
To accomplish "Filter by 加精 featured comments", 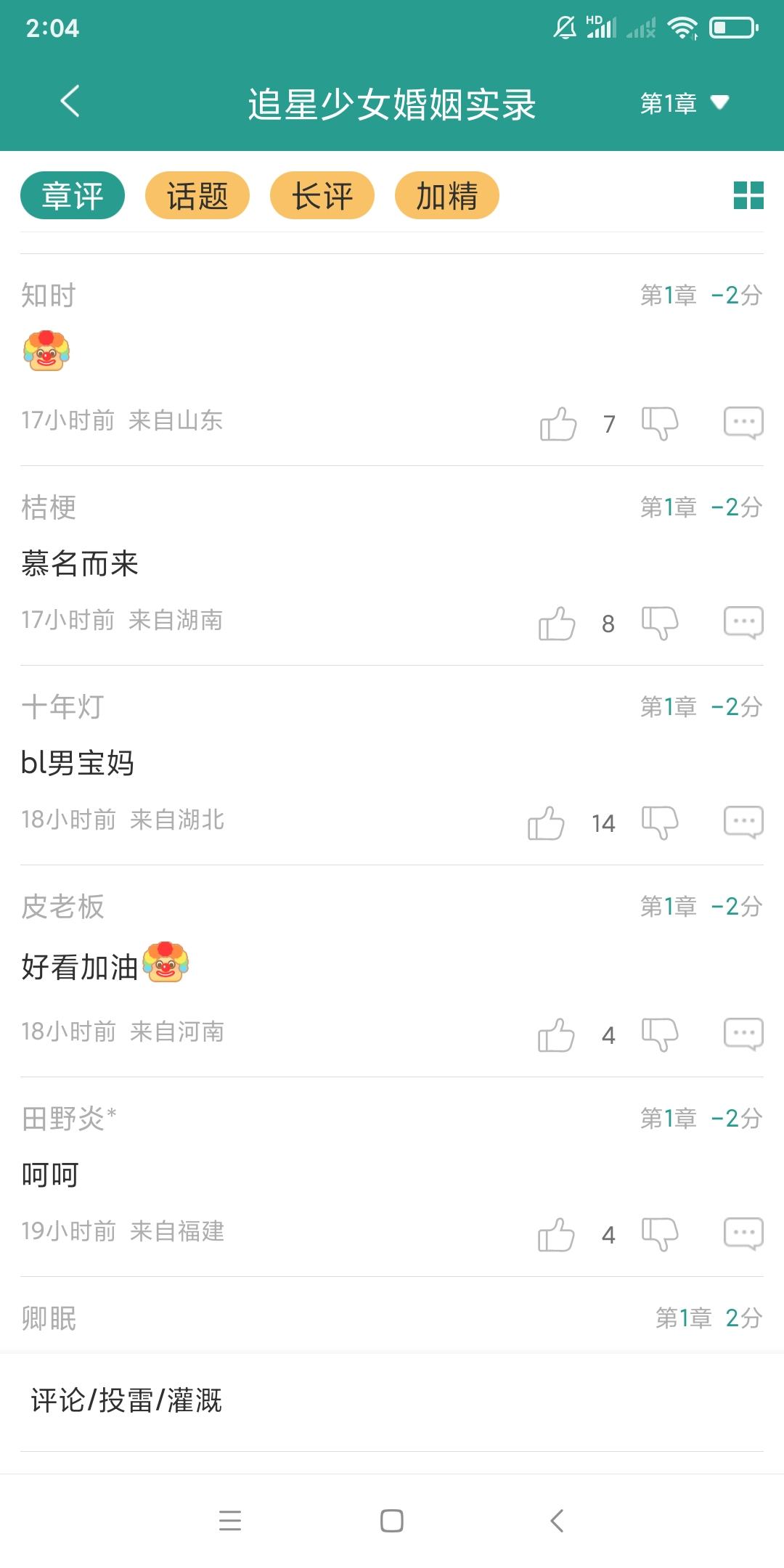I will [447, 195].
